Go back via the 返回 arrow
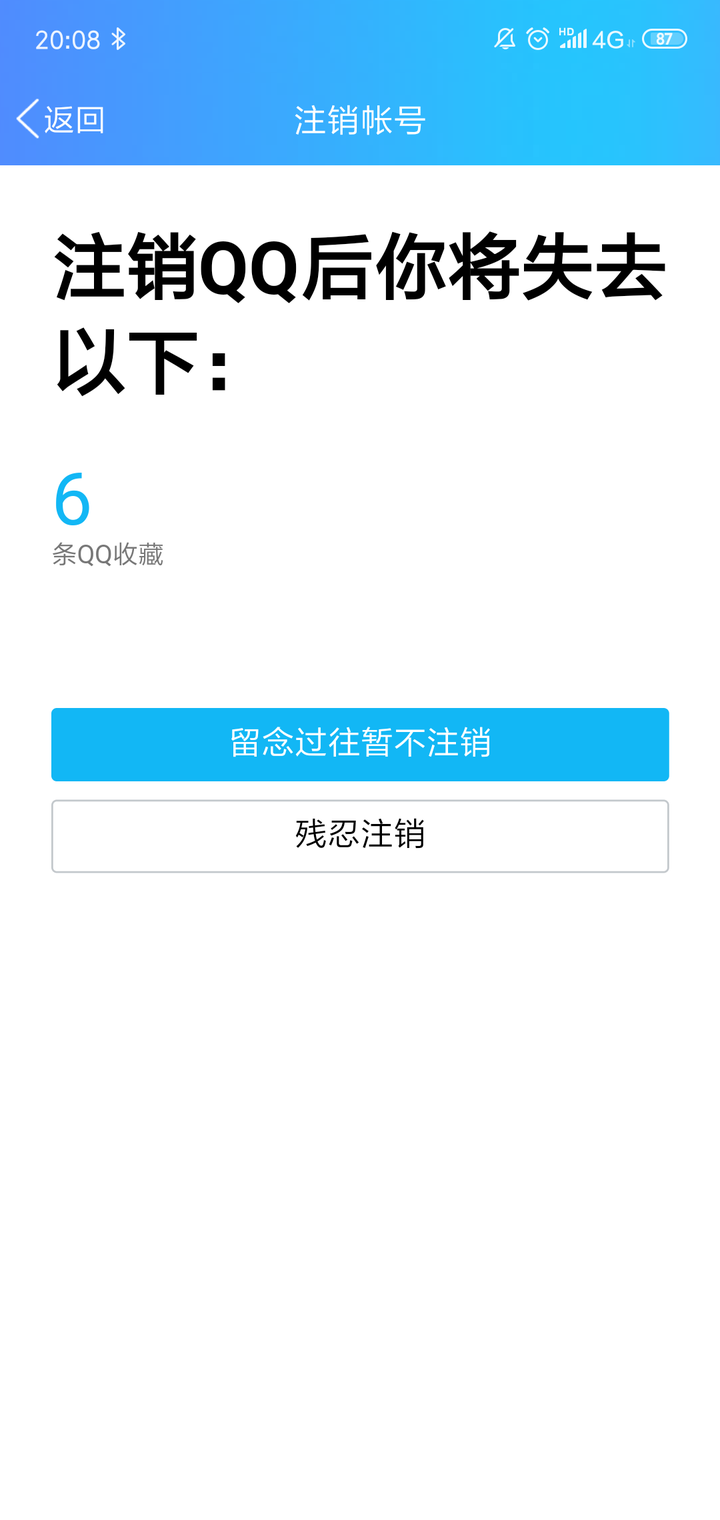Image resolution: width=720 pixels, height=1520 pixels. coord(58,120)
